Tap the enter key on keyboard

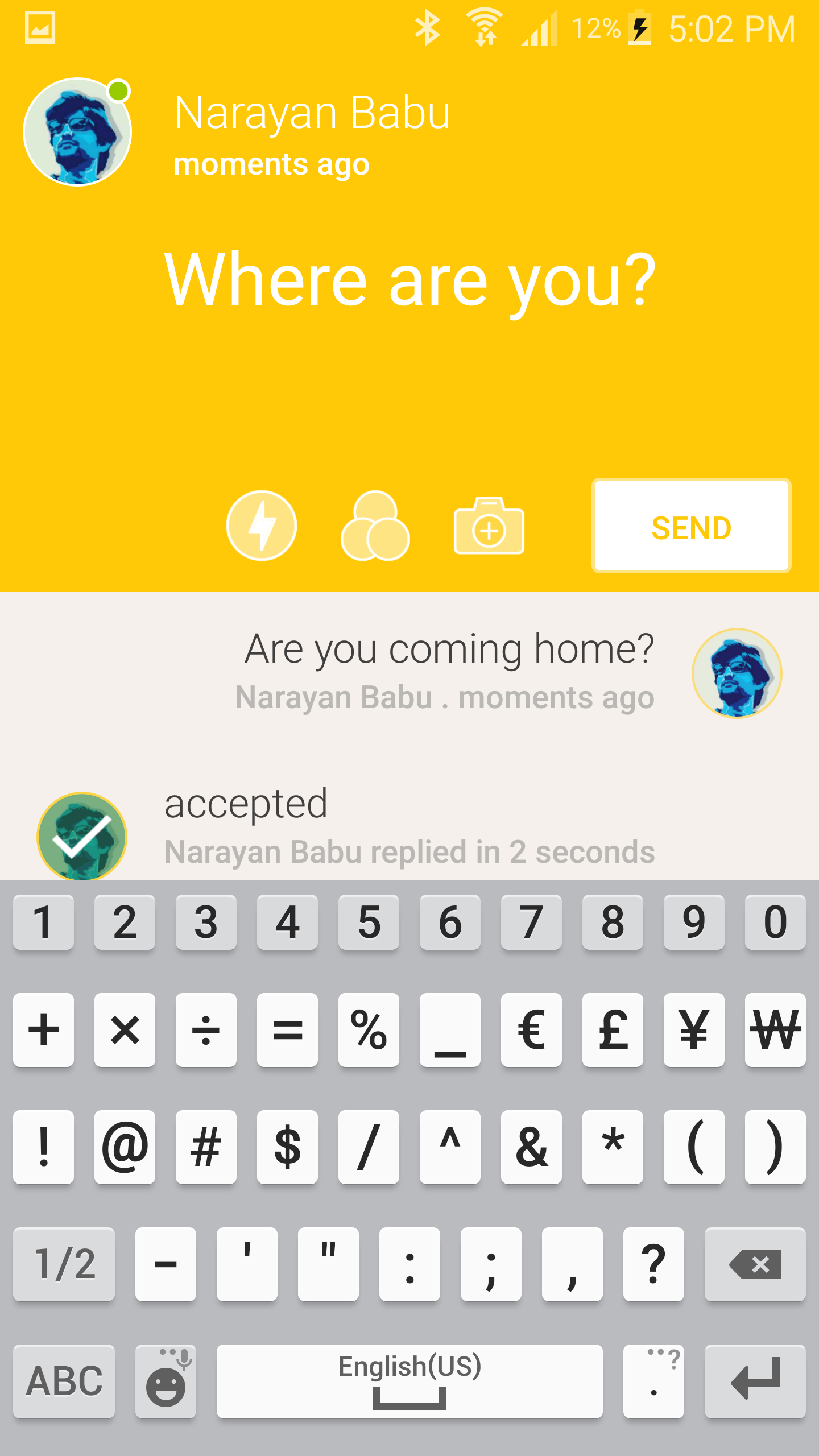pyautogui.click(x=755, y=1381)
